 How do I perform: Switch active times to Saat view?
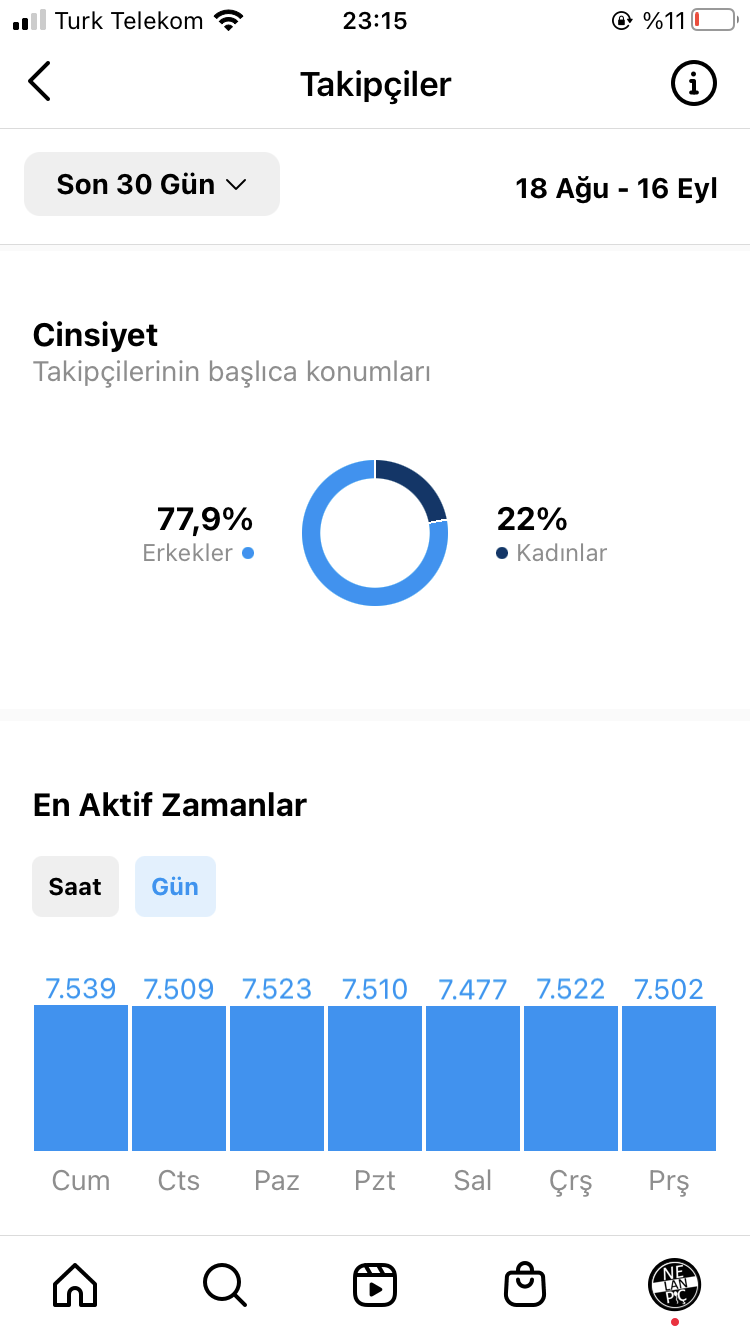[x=75, y=887]
